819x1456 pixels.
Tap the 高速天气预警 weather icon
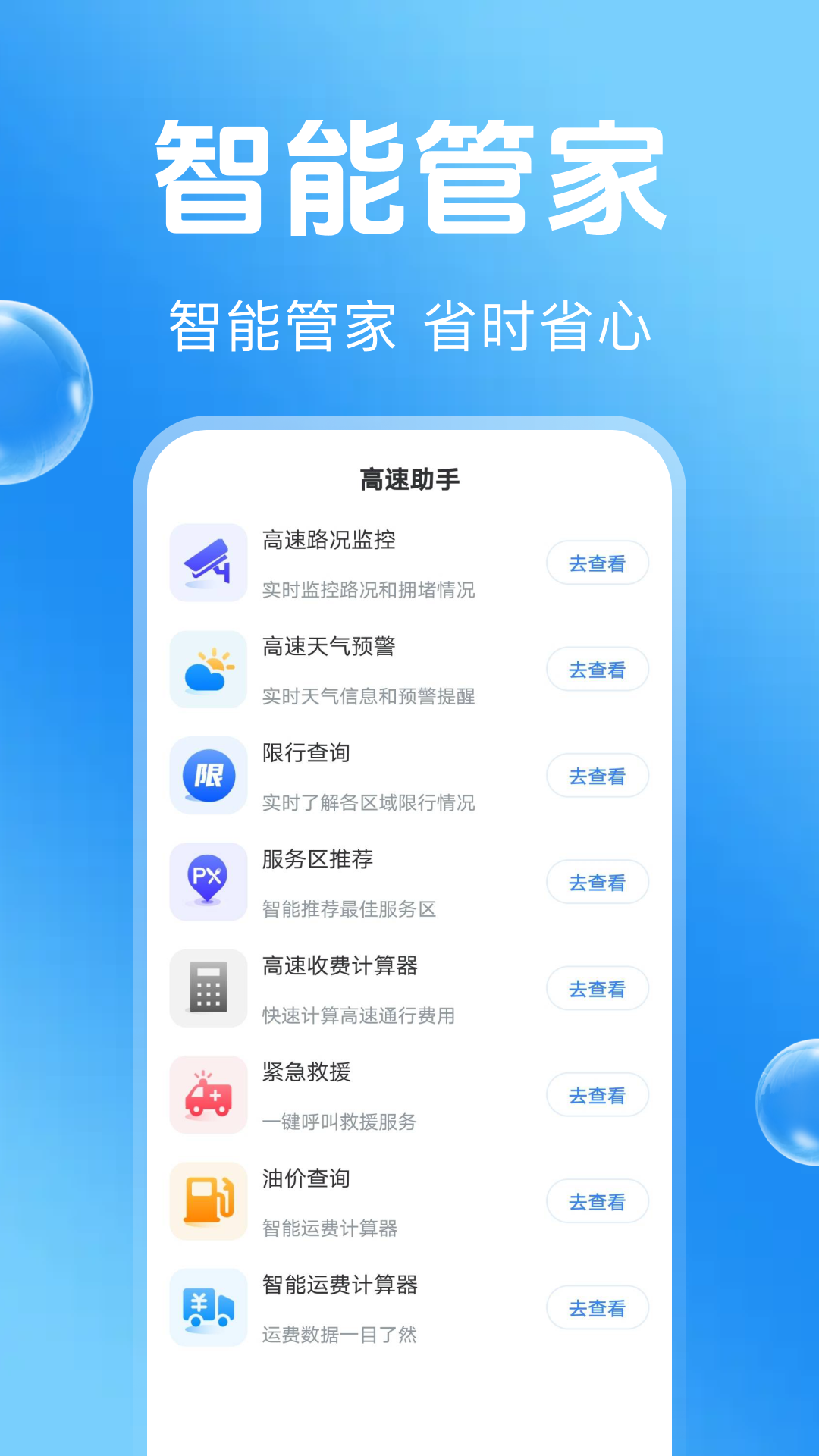tap(209, 669)
